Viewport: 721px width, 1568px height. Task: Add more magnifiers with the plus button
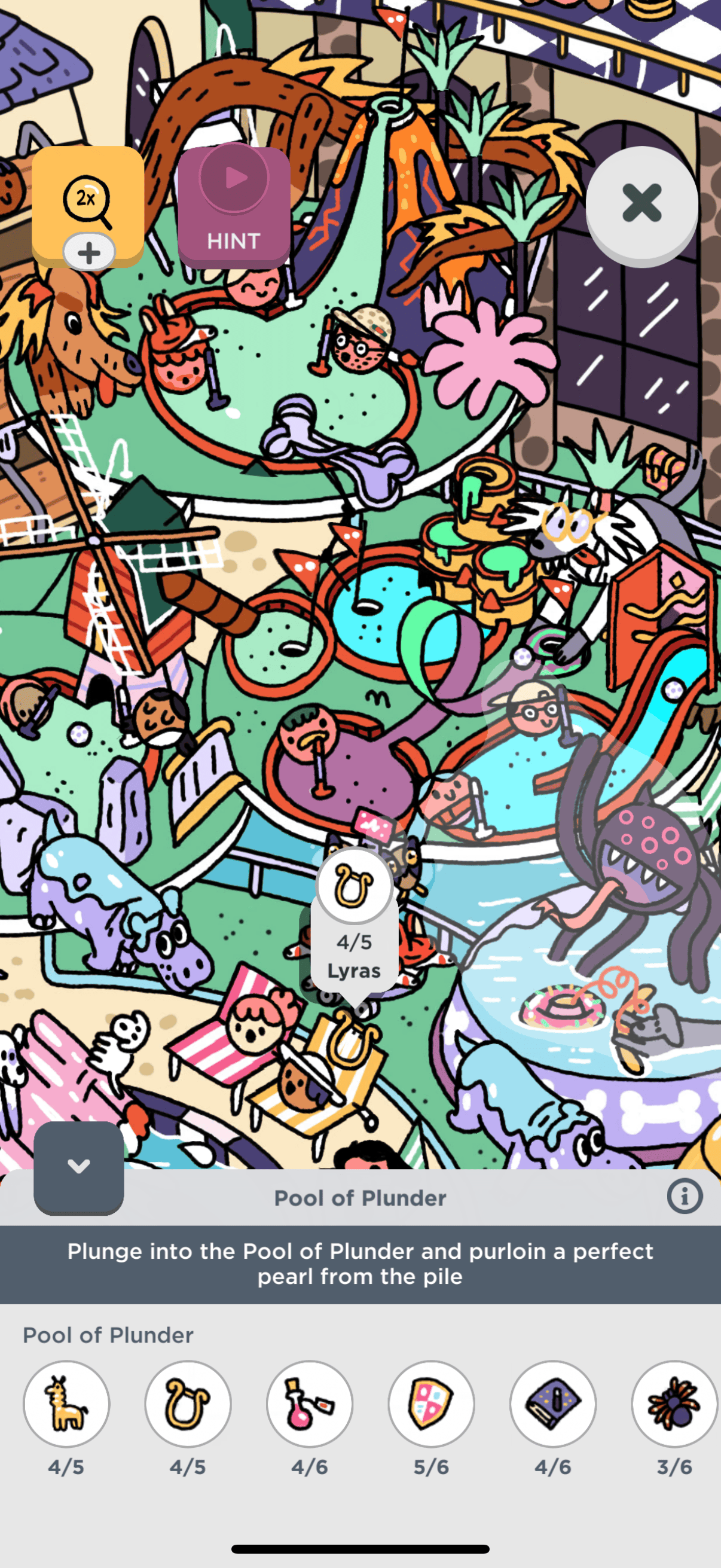click(x=89, y=252)
